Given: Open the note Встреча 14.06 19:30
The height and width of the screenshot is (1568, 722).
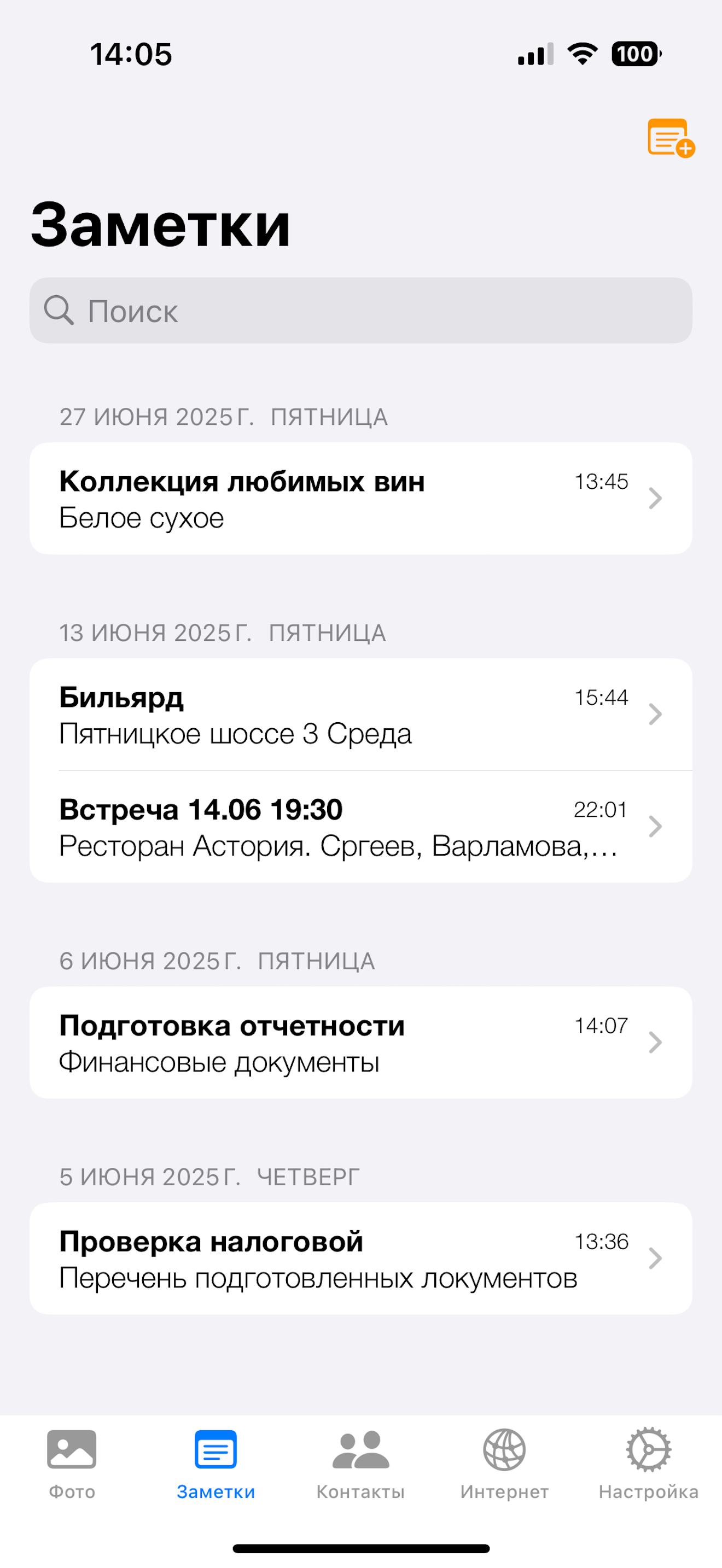Looking at the screenshot, I should tap(360, 827).
